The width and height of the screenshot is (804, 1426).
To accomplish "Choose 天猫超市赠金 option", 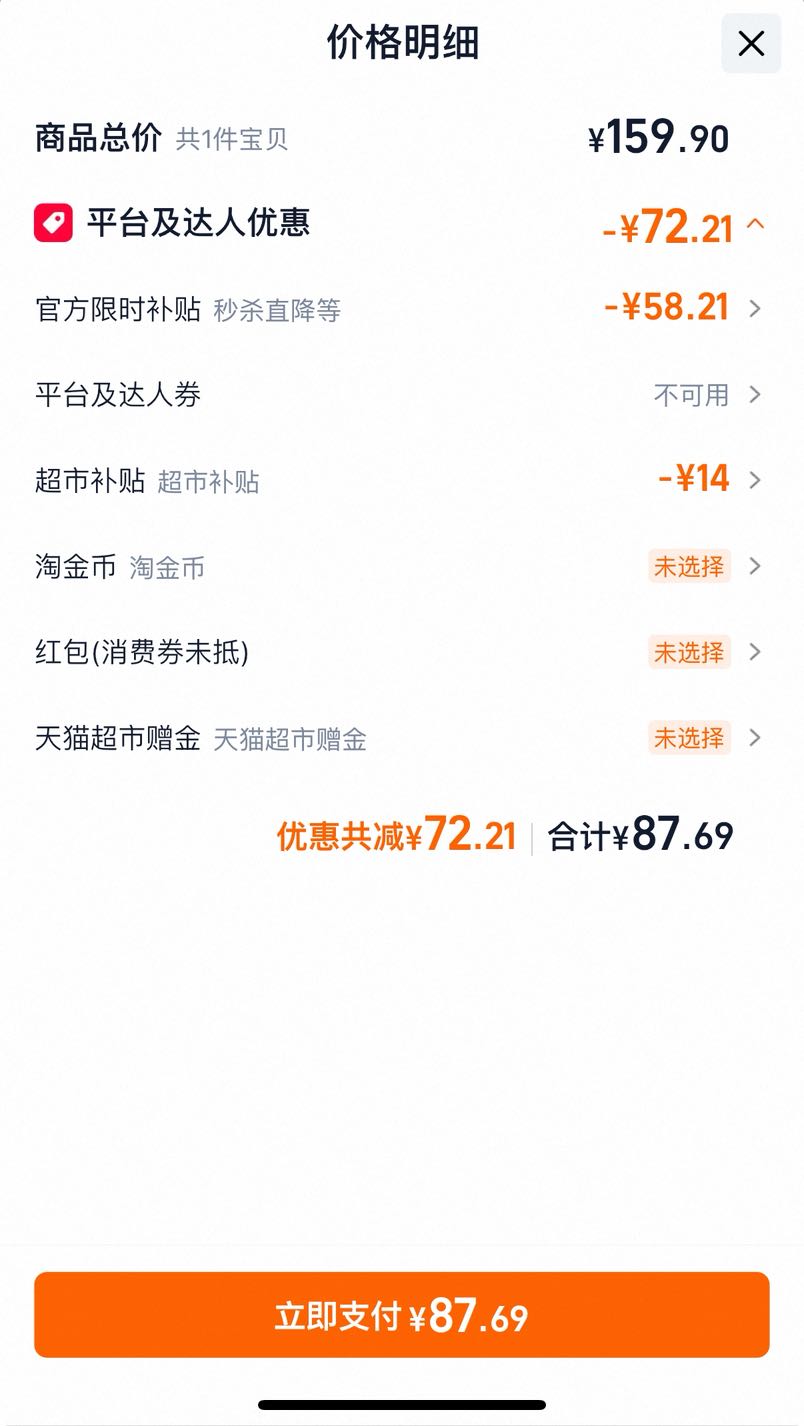I will [x=401, y=739].
